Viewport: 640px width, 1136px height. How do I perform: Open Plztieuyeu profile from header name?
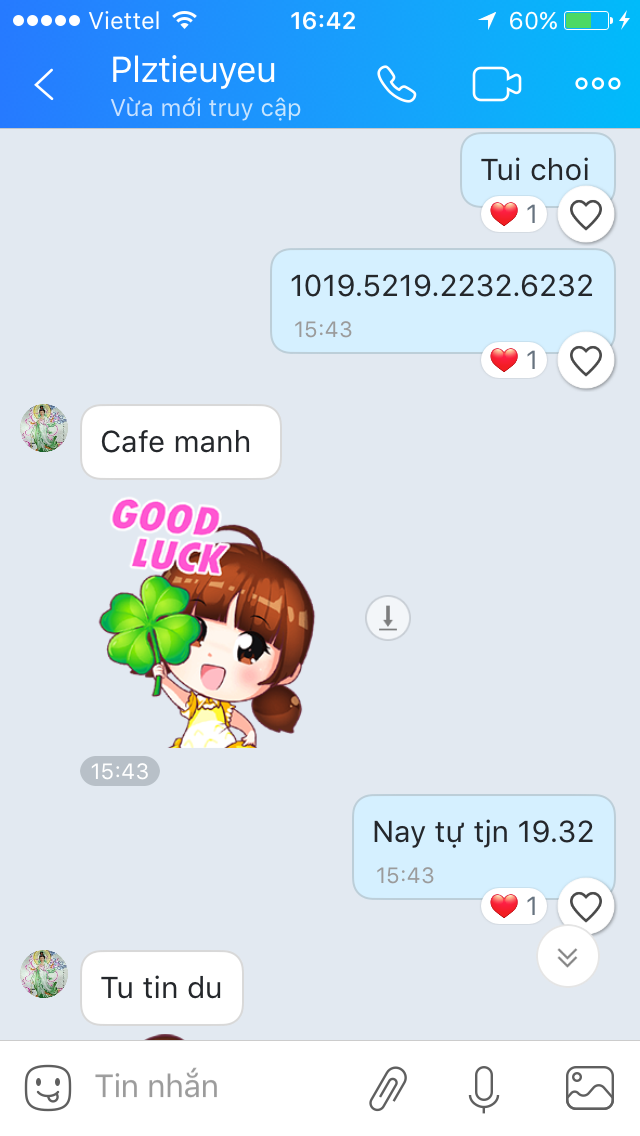[x=194, y=71]
